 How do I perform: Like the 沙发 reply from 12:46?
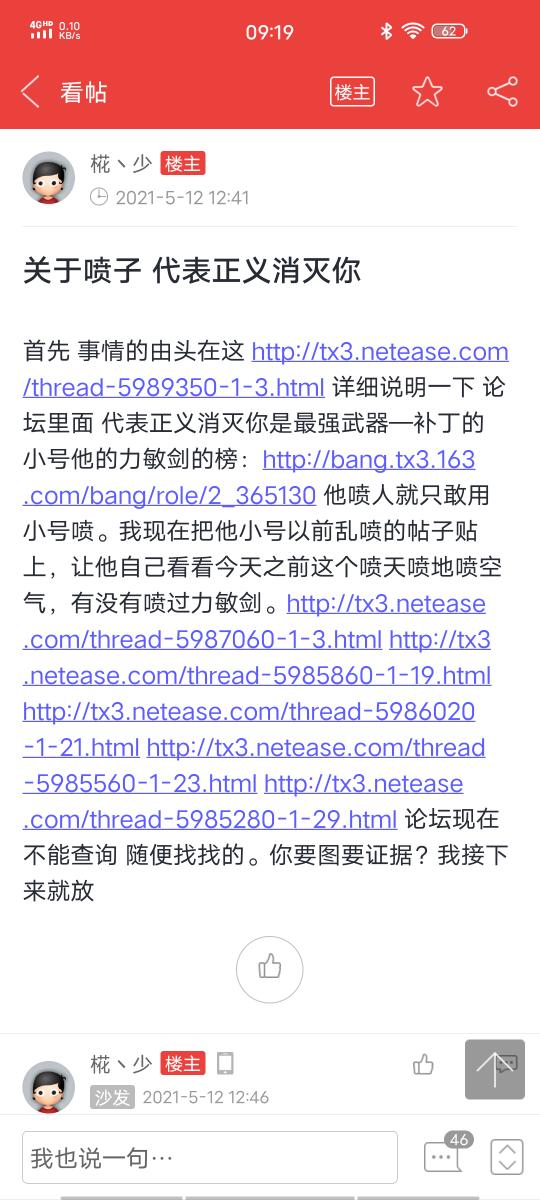(x=424, y=1064)
